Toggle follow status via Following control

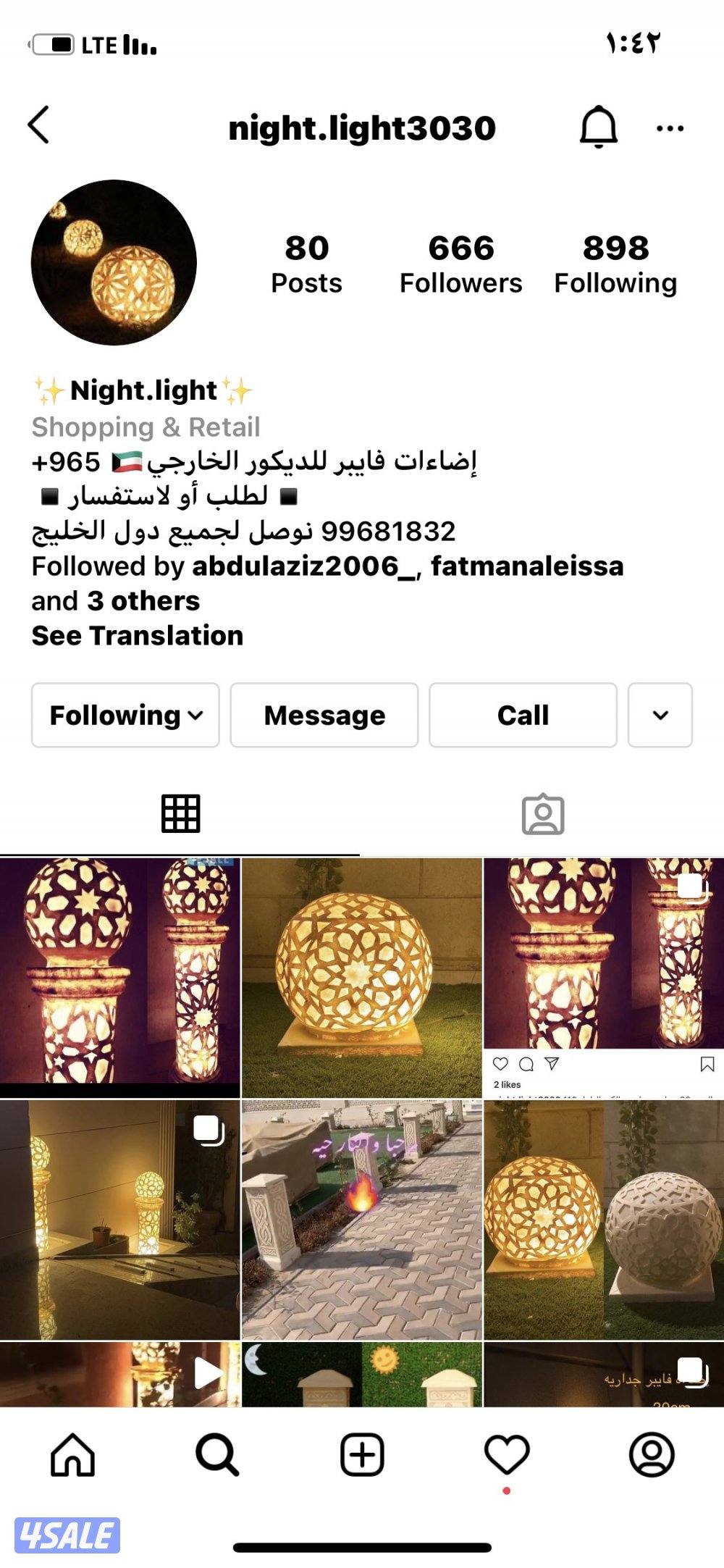coord(124,715)
